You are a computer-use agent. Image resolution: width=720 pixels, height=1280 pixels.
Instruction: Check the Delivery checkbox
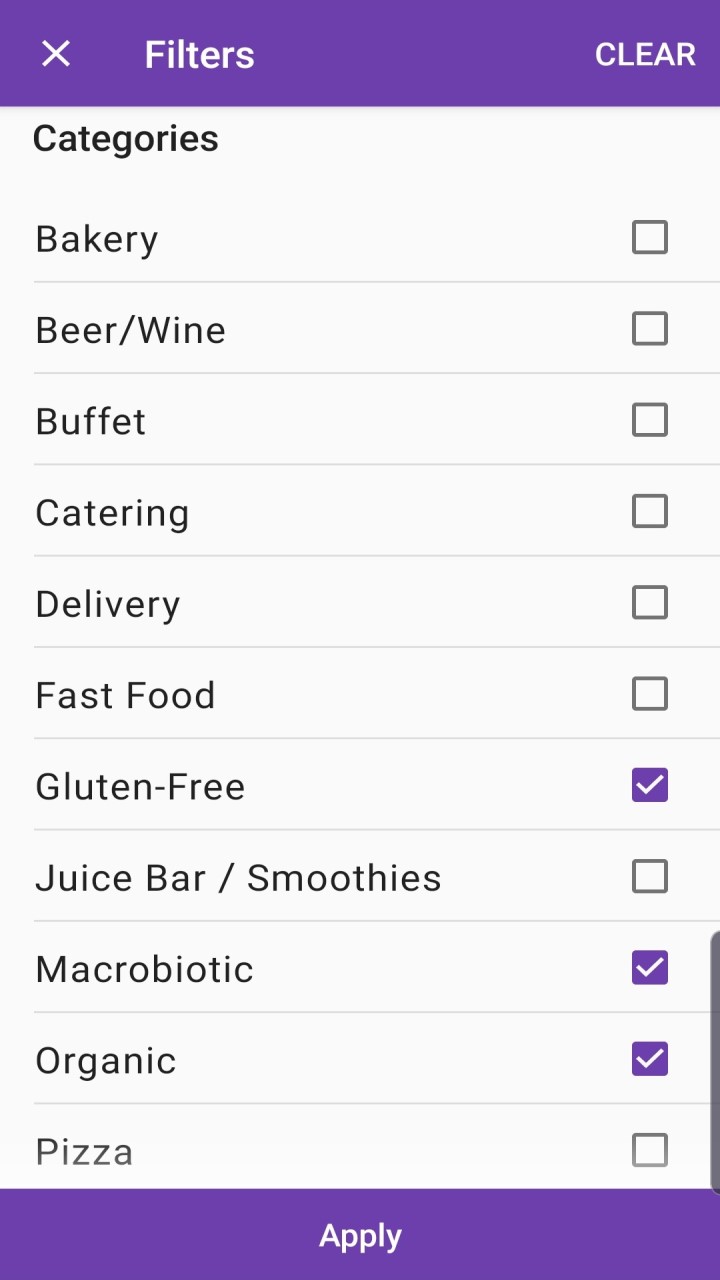[649, 602]
